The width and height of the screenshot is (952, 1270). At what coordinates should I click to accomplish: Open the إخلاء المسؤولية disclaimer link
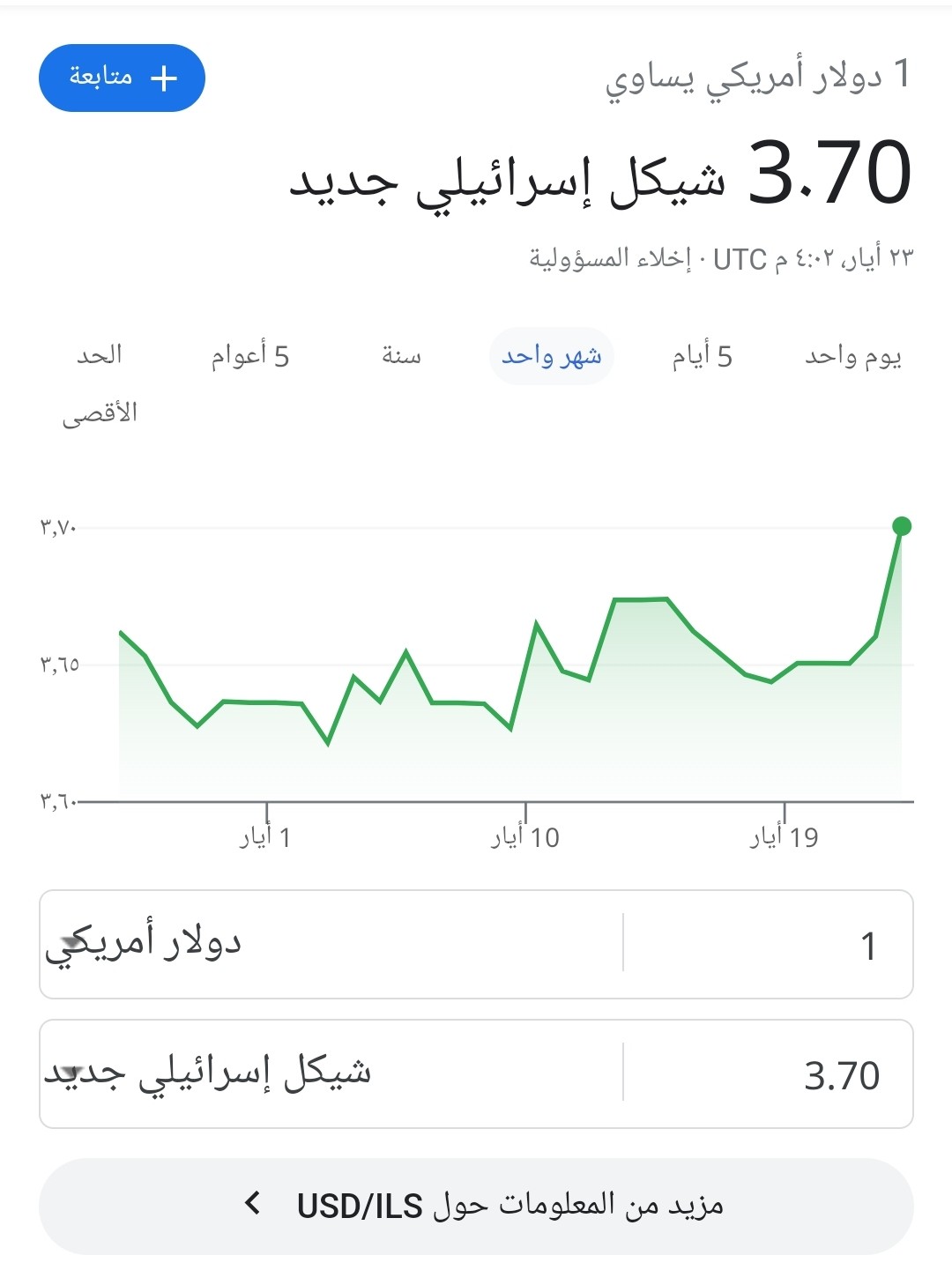click(610, 259)
